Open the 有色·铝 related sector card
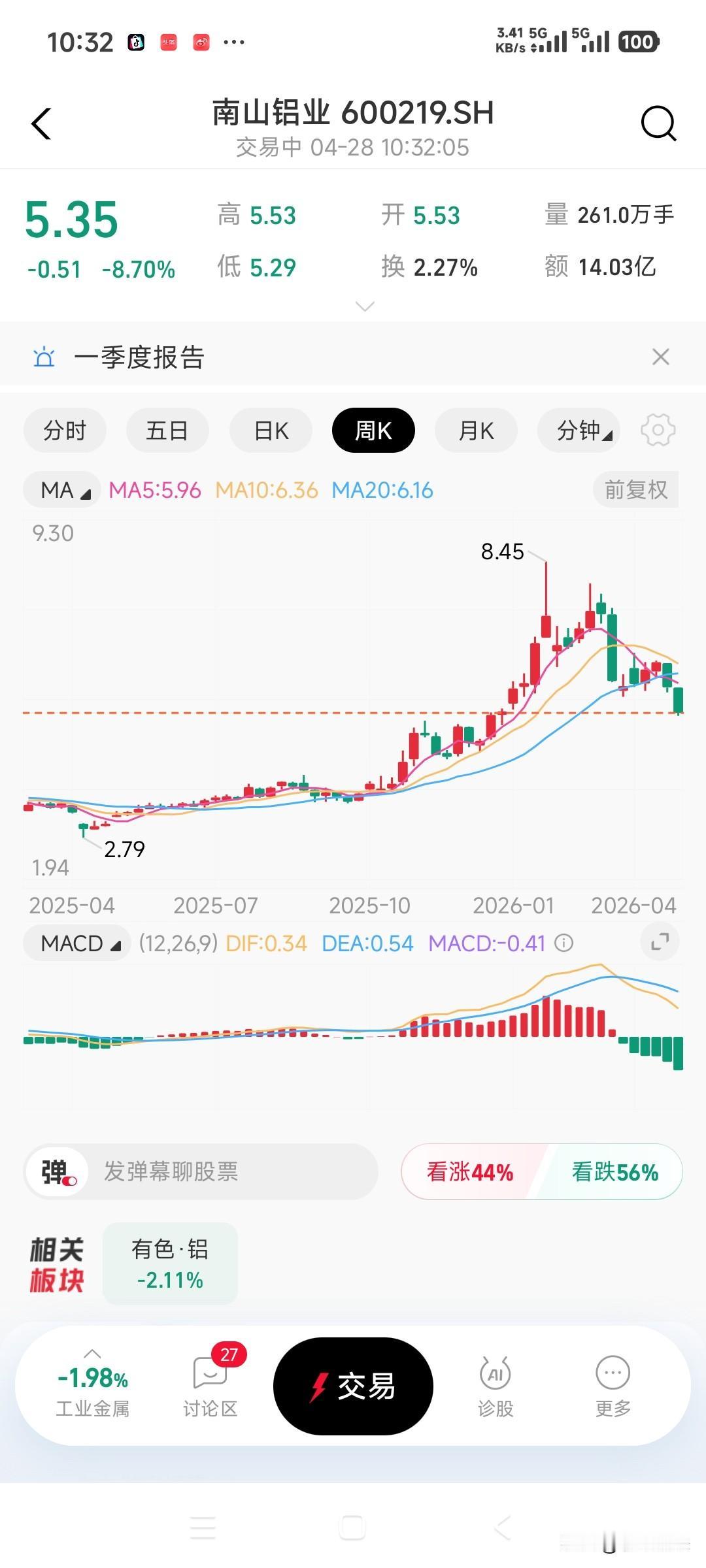 pyautogui.click(x=170, y=1264)
